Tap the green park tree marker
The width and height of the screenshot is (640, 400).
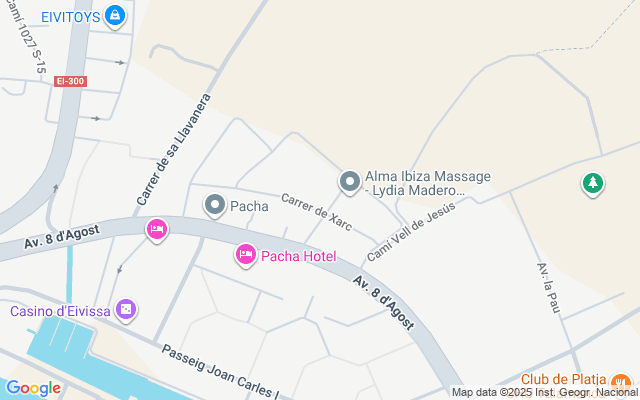pos(593,183)
